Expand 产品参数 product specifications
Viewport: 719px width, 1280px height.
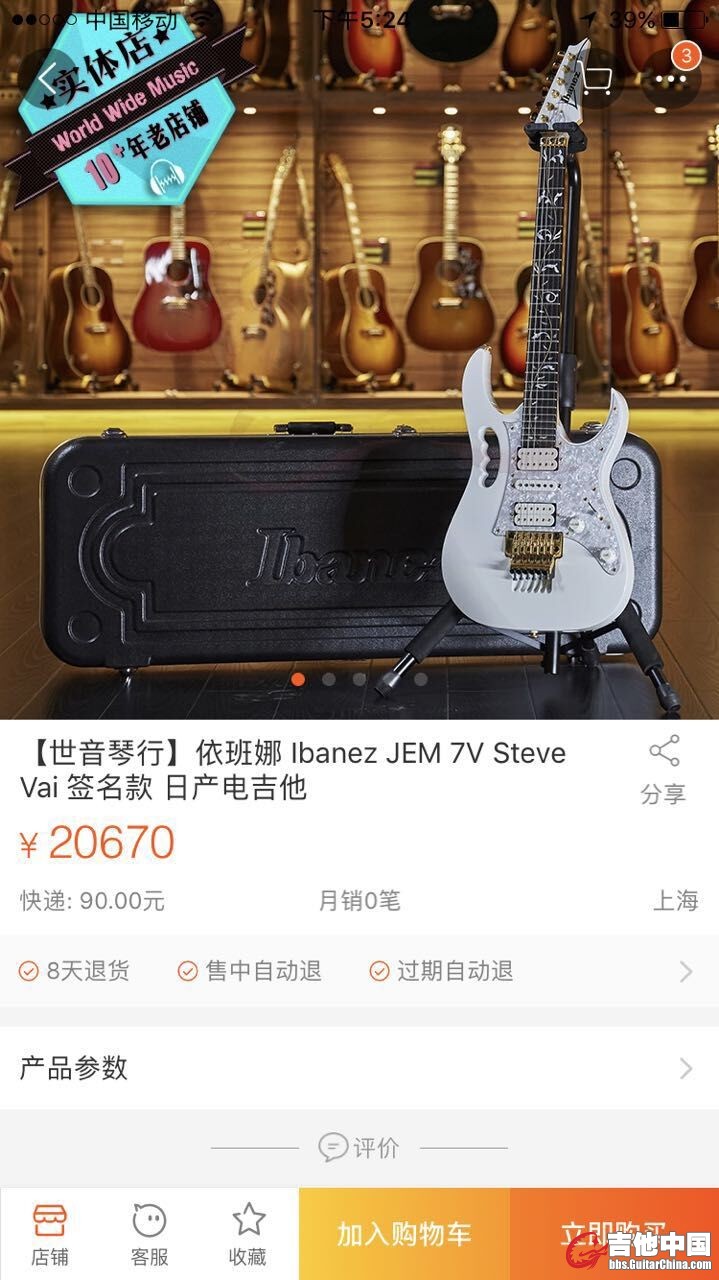tap(359, 1068)
